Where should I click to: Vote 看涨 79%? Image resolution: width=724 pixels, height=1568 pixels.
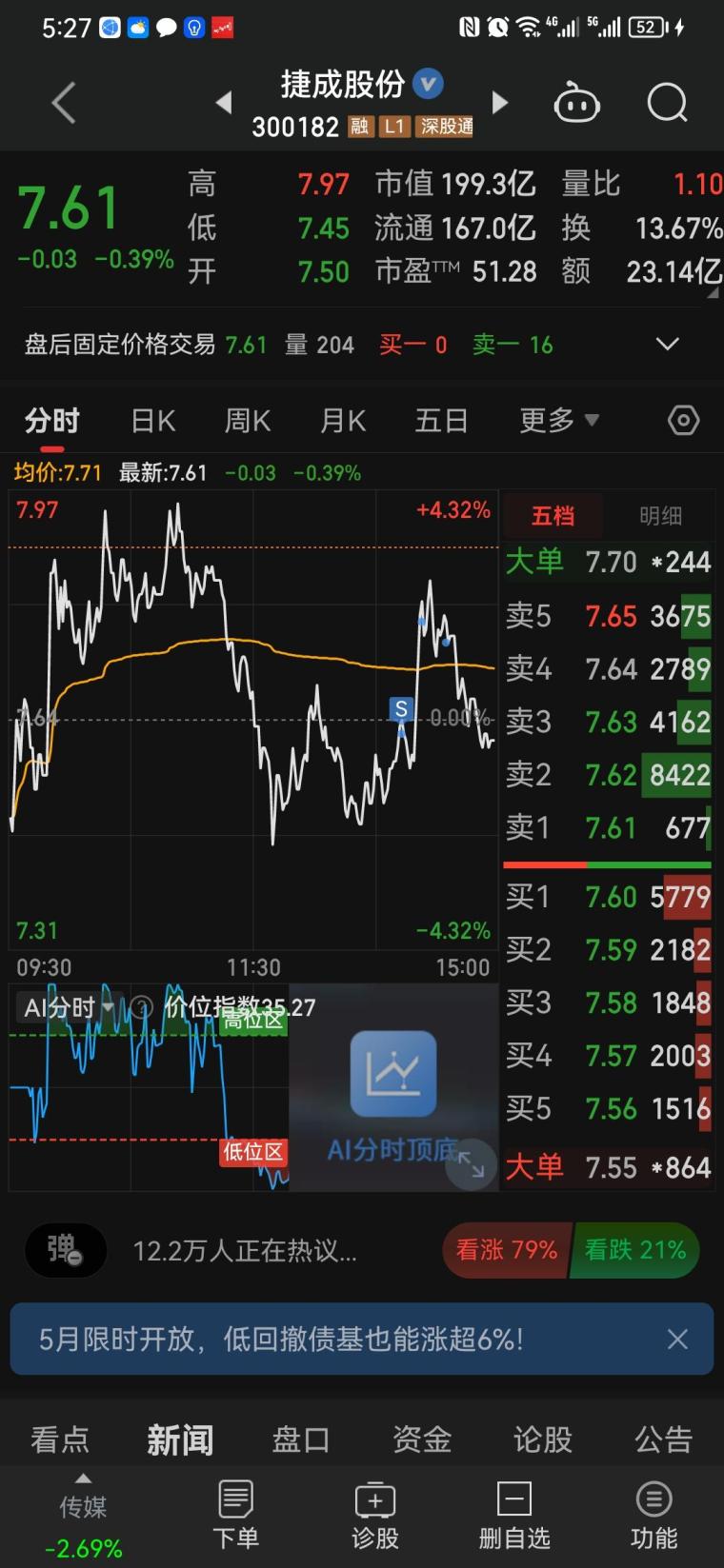point(507,1250)
